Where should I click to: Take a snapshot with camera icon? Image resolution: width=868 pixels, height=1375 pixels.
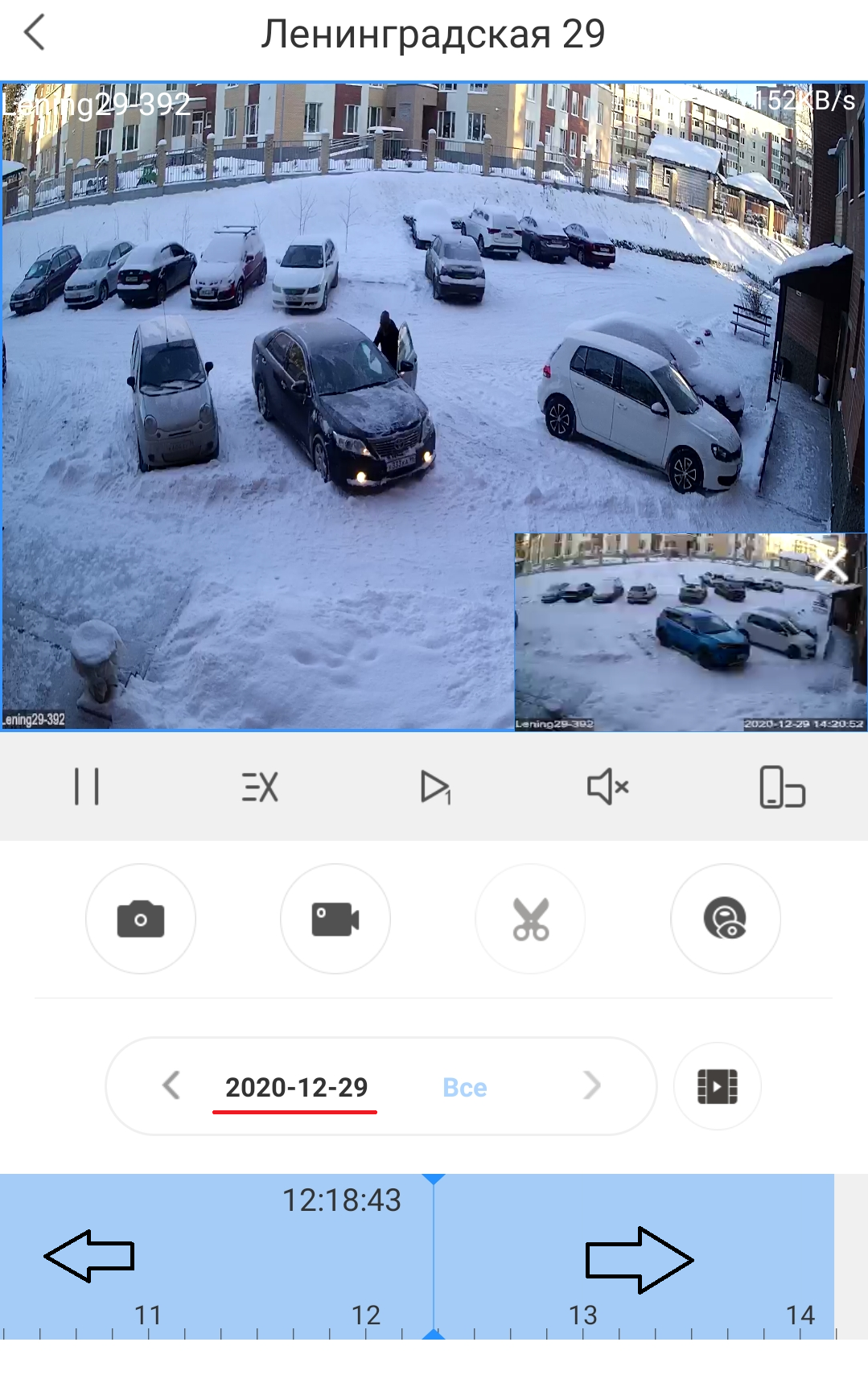coord(141,919)
